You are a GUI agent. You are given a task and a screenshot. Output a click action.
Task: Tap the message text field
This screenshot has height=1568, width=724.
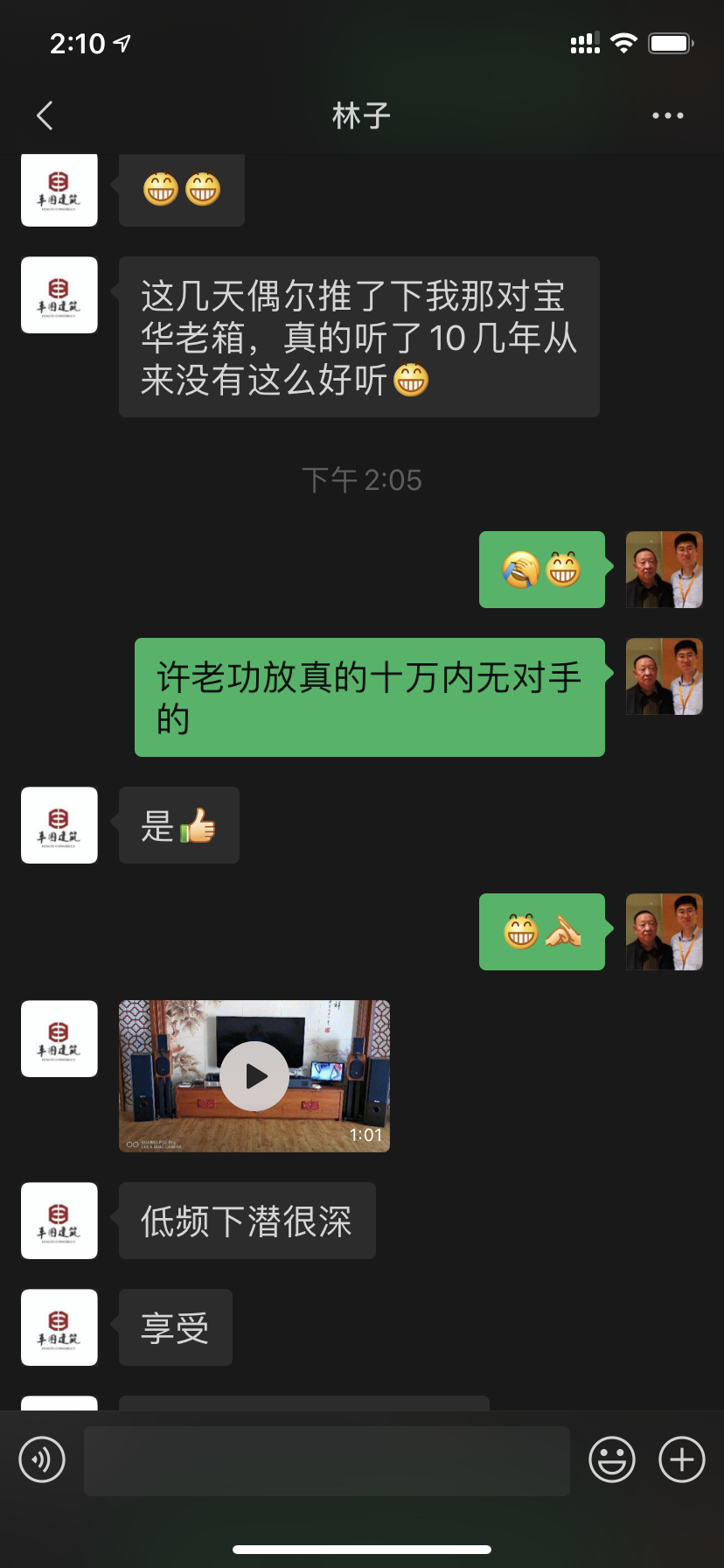click(x=327, y=1459)
